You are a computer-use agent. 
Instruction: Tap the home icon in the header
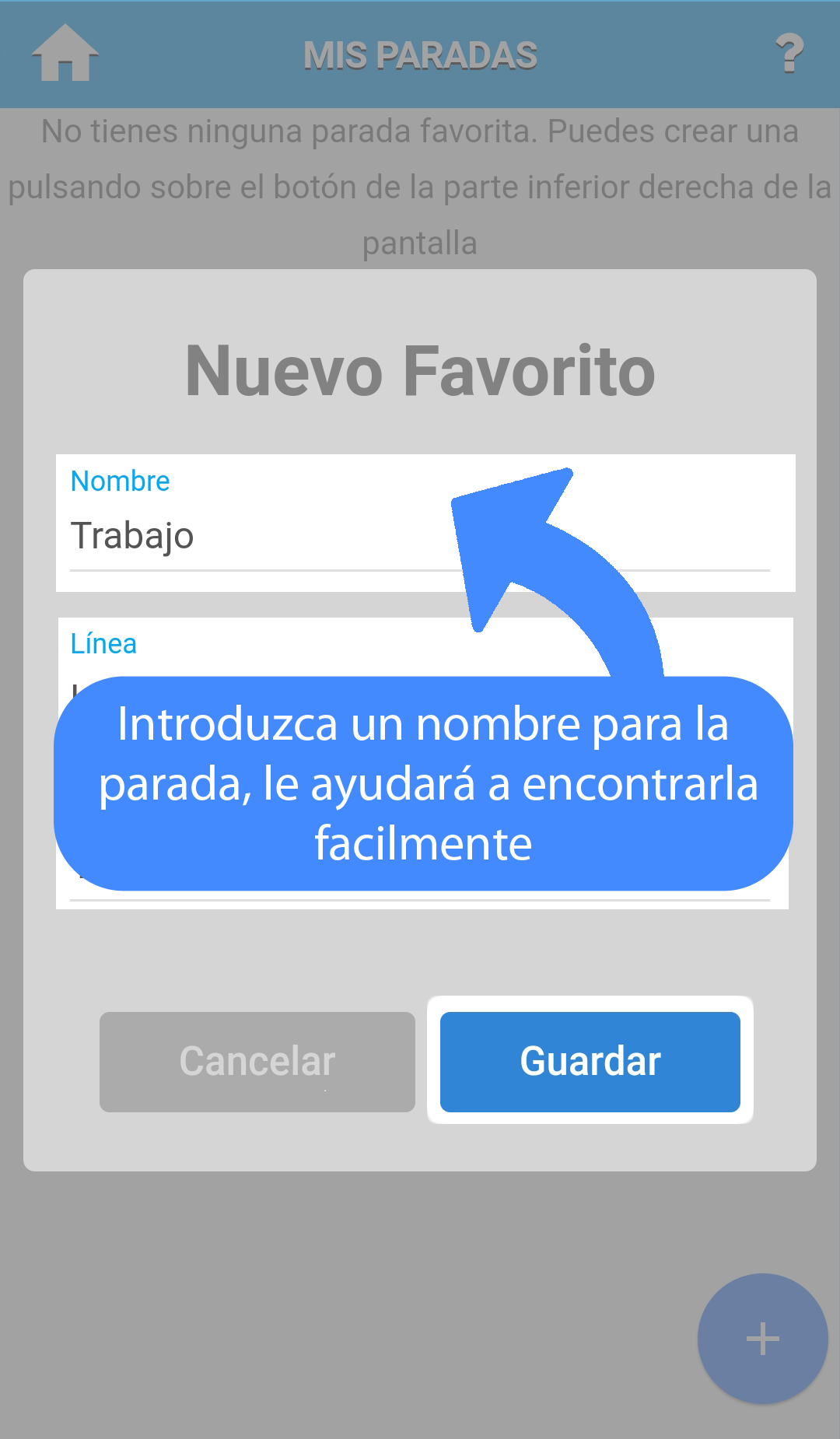[x=65, y=54]
